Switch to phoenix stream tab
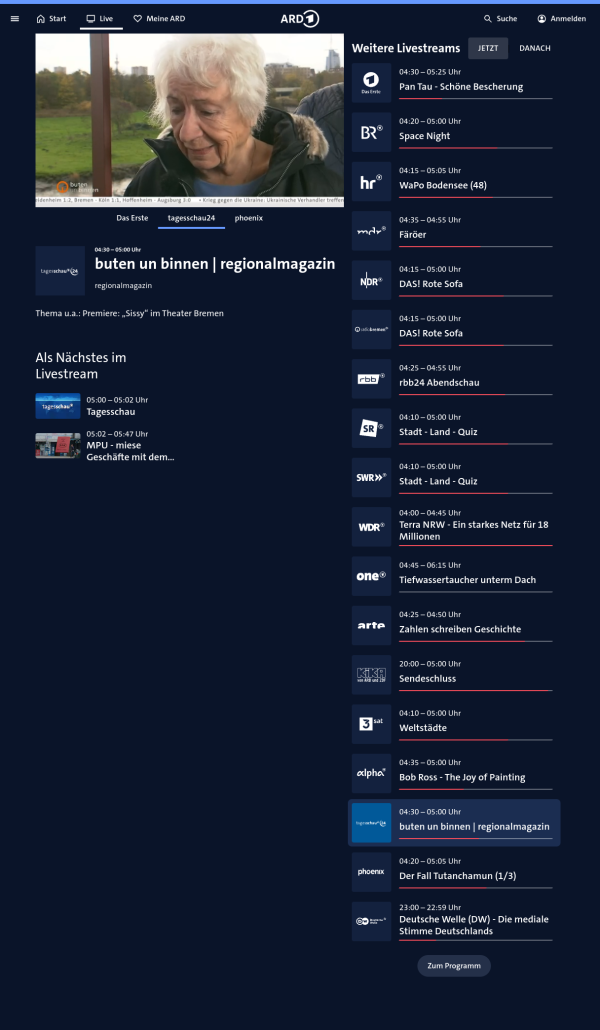This screenshot has height=1030, width=600. (249, 217)
